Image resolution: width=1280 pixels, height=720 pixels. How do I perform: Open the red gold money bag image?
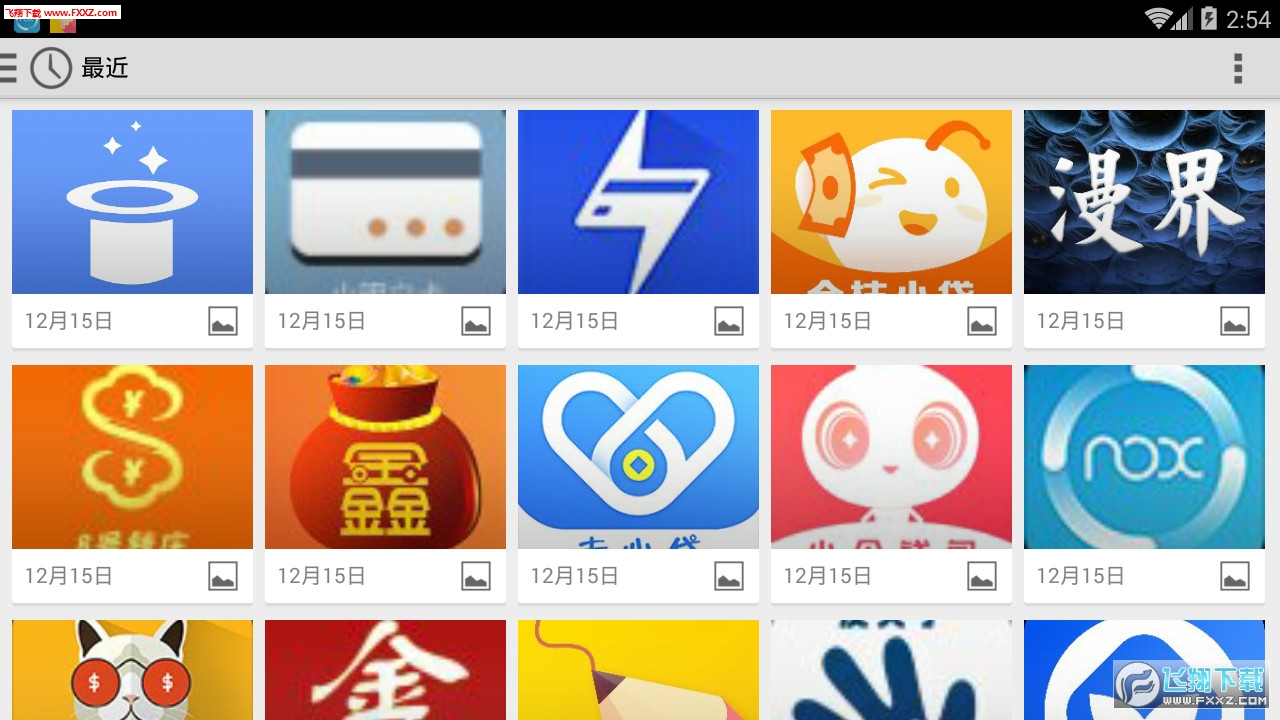tap(385, 457)
